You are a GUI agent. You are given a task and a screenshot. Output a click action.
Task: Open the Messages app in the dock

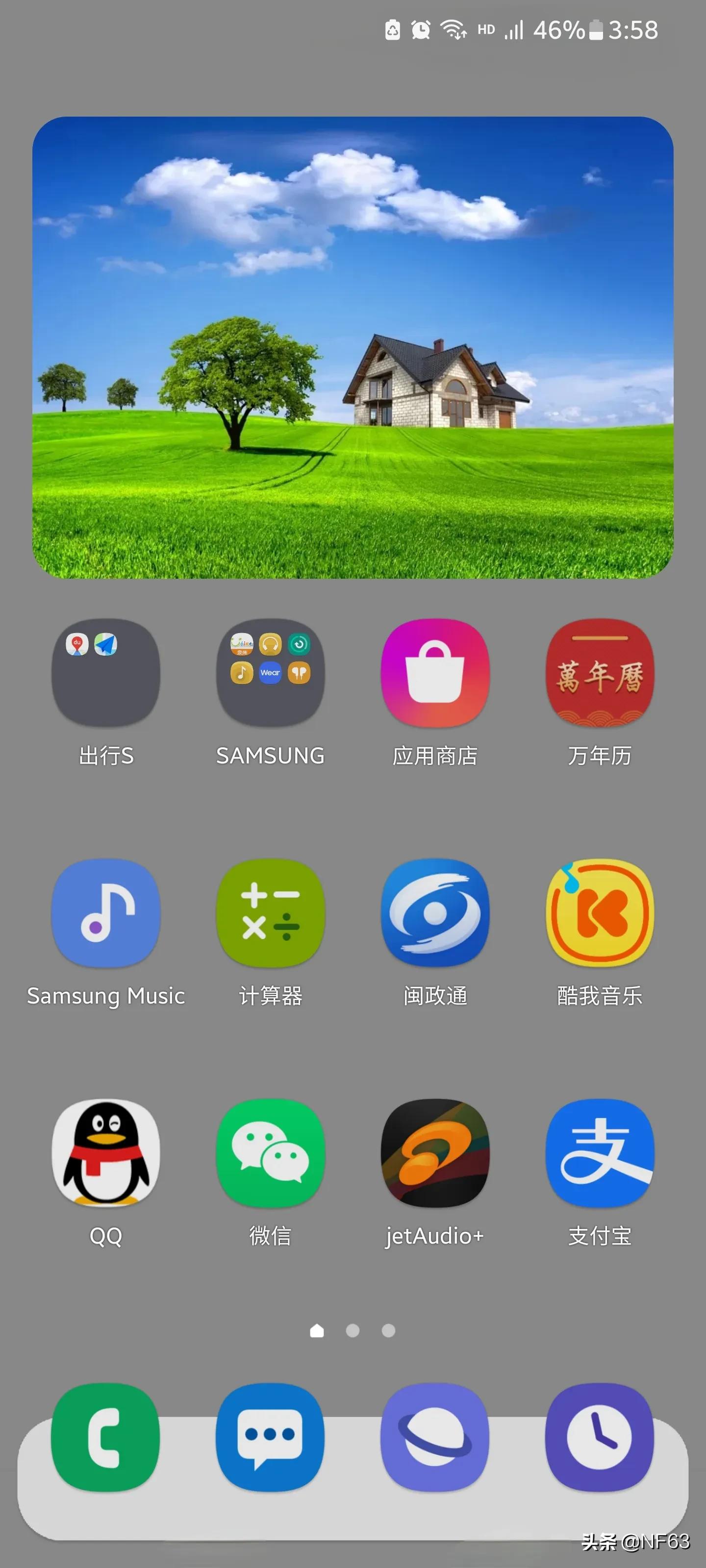point(271,1437)
